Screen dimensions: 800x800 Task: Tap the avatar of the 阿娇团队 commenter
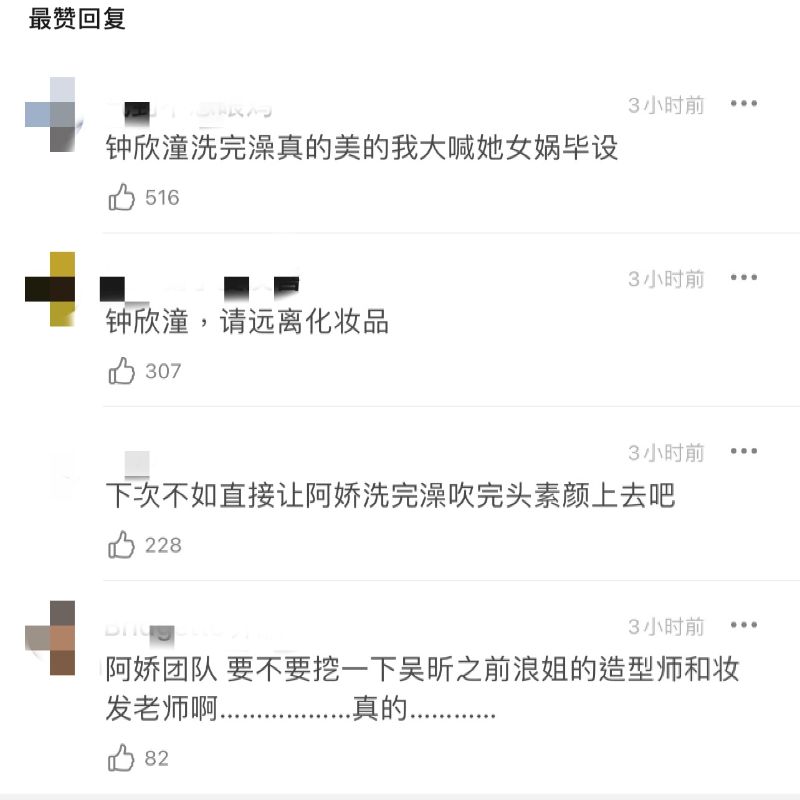click(50, 637)
